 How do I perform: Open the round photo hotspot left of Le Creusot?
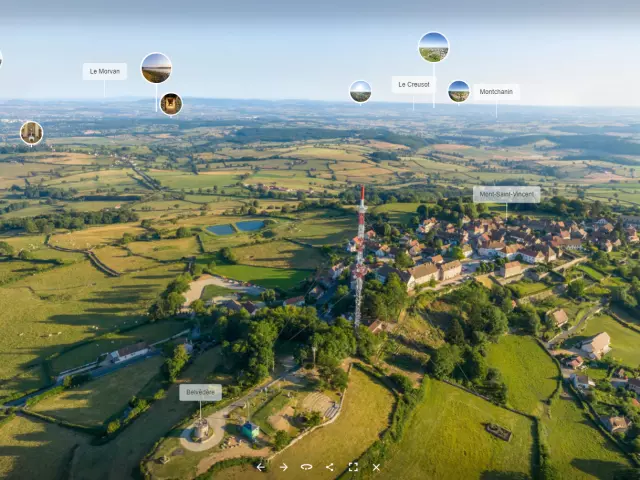click(360, 92)
